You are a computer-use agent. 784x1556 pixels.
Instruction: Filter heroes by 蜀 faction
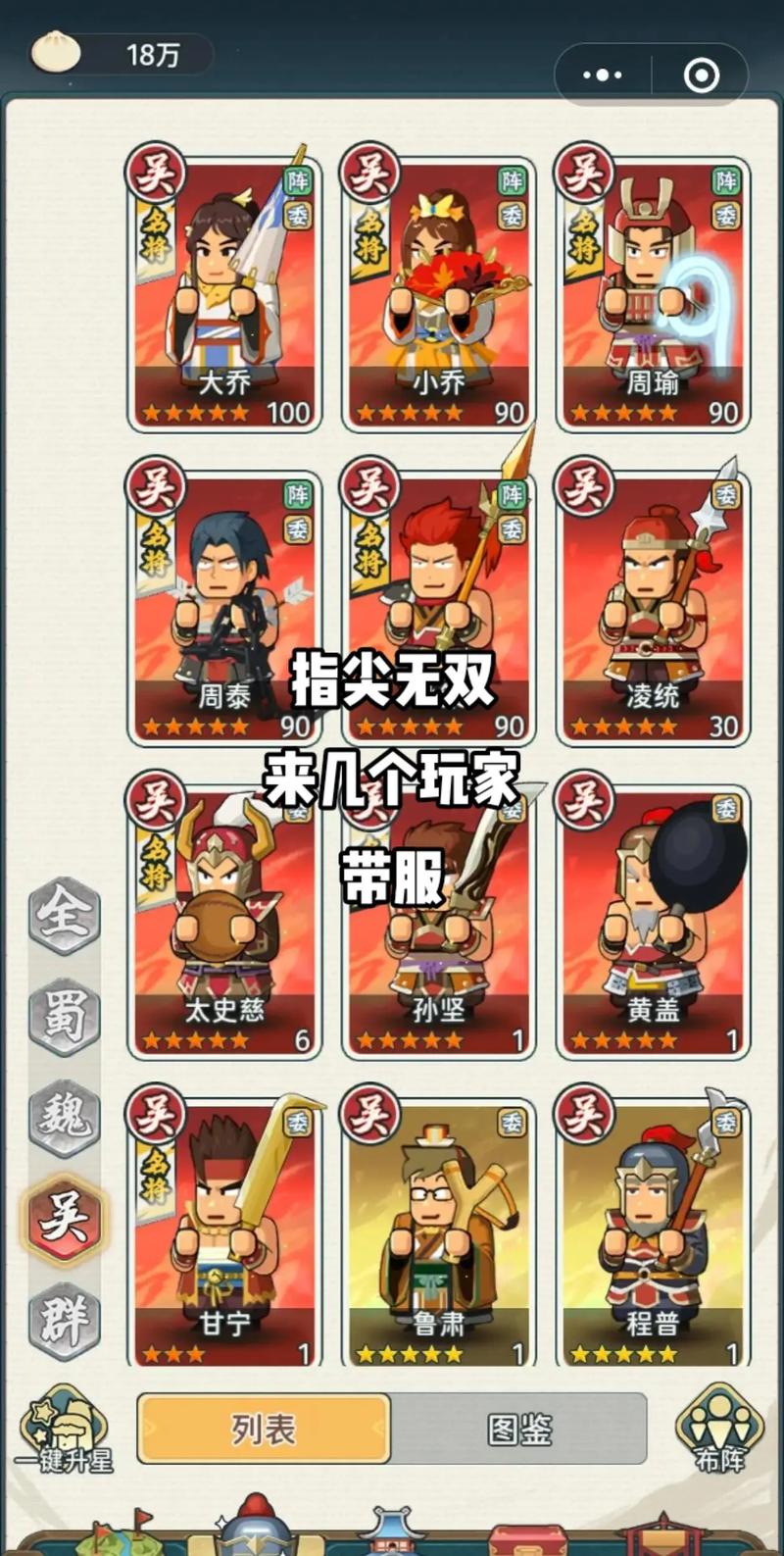[x=65, y=1017]
